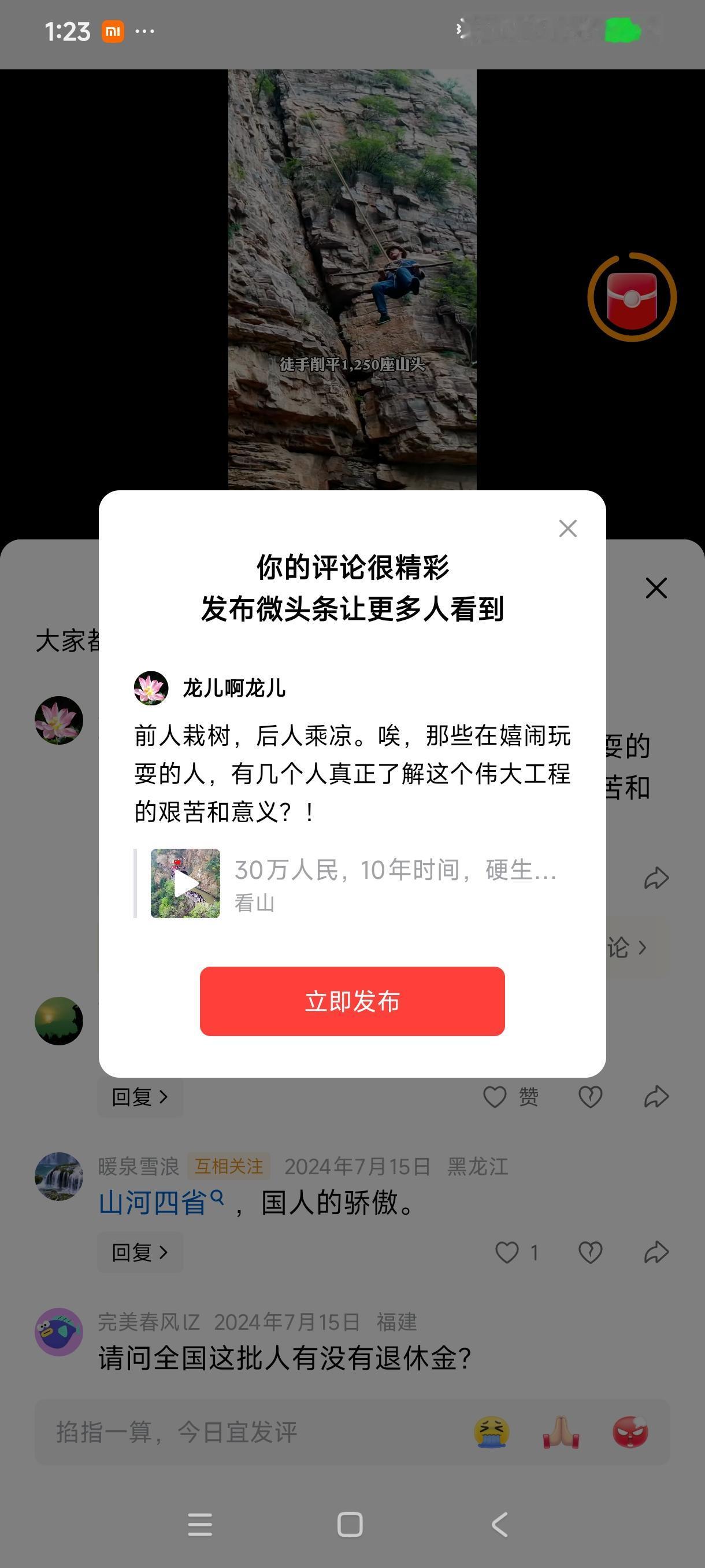Tap the share arrow on 暖泉雪浪's comment

pos(656,1252)
